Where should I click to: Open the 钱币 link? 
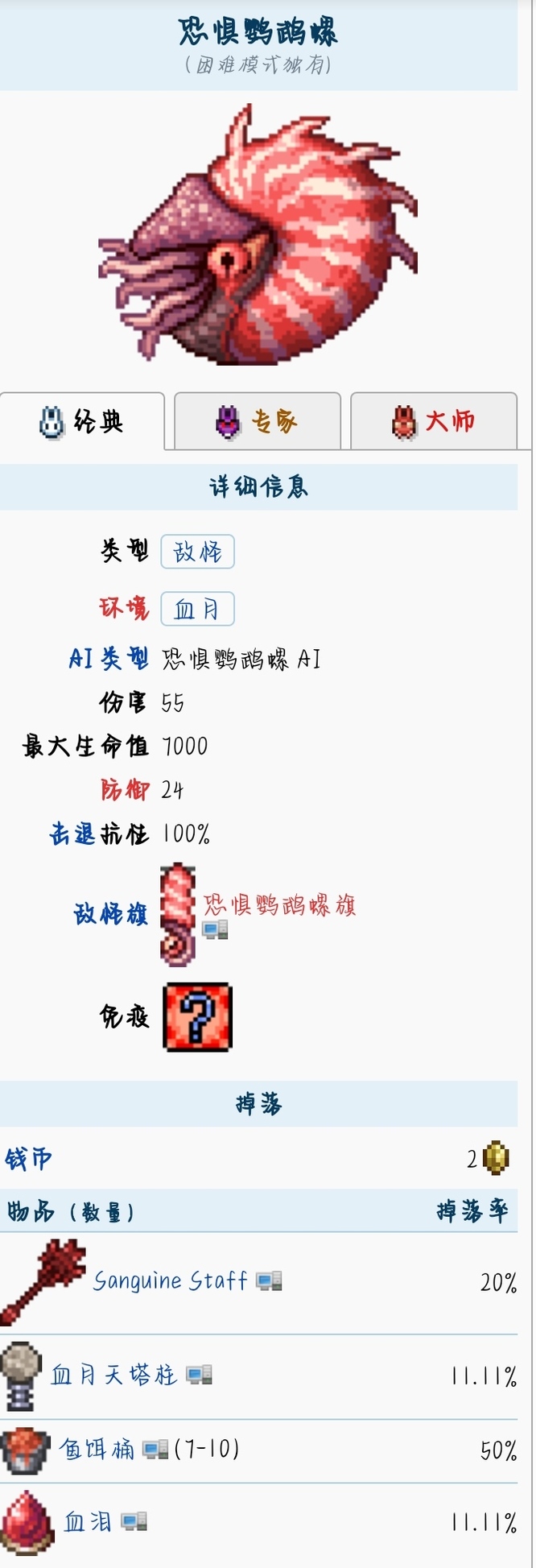(28, 1159)
